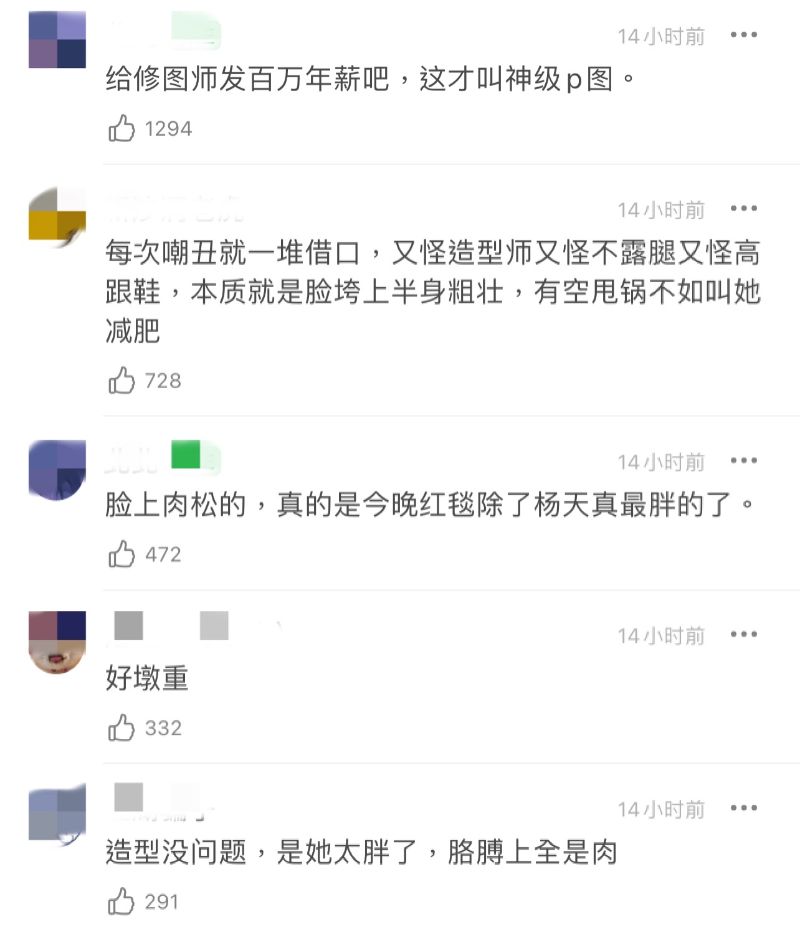Like the comment with 728 likes

[122, 380]
